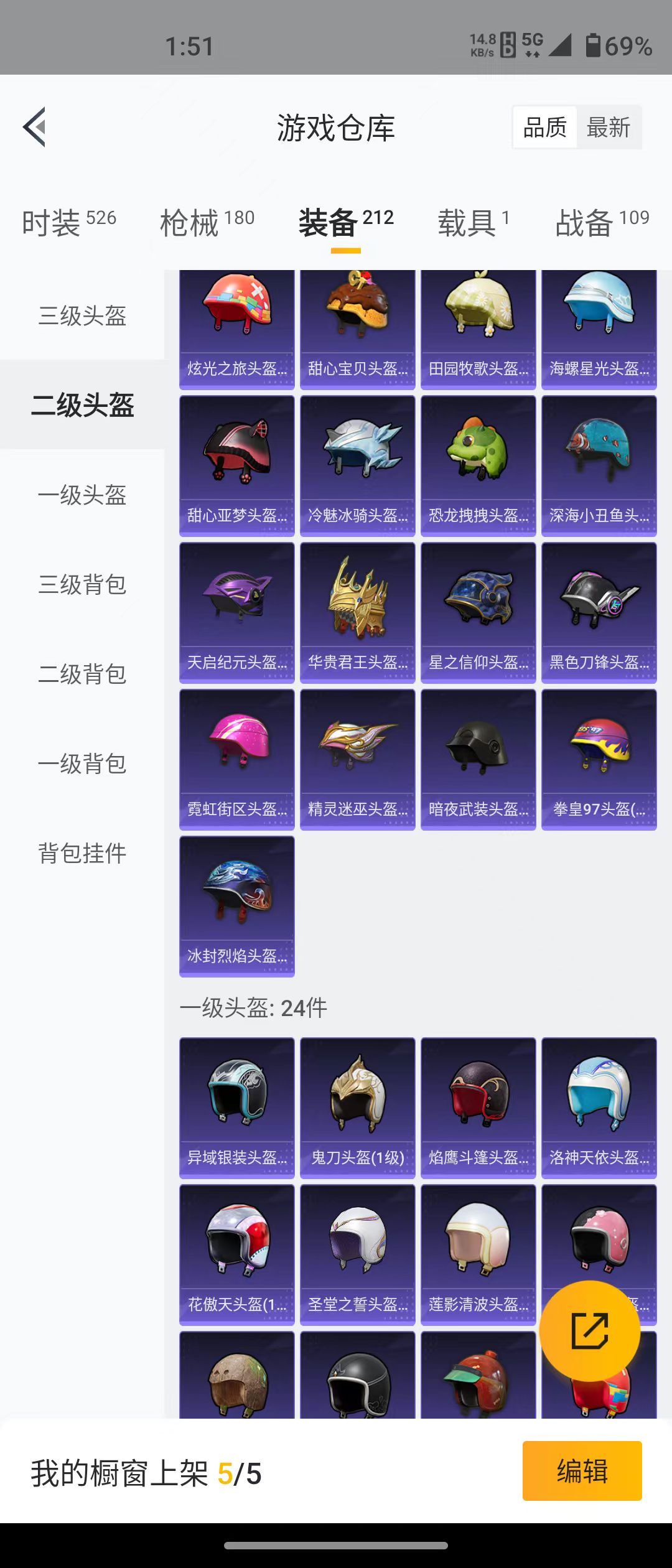Open 背包挂件 category
The height and width of the screenshot is (1568, 672).
coord(82,853)
